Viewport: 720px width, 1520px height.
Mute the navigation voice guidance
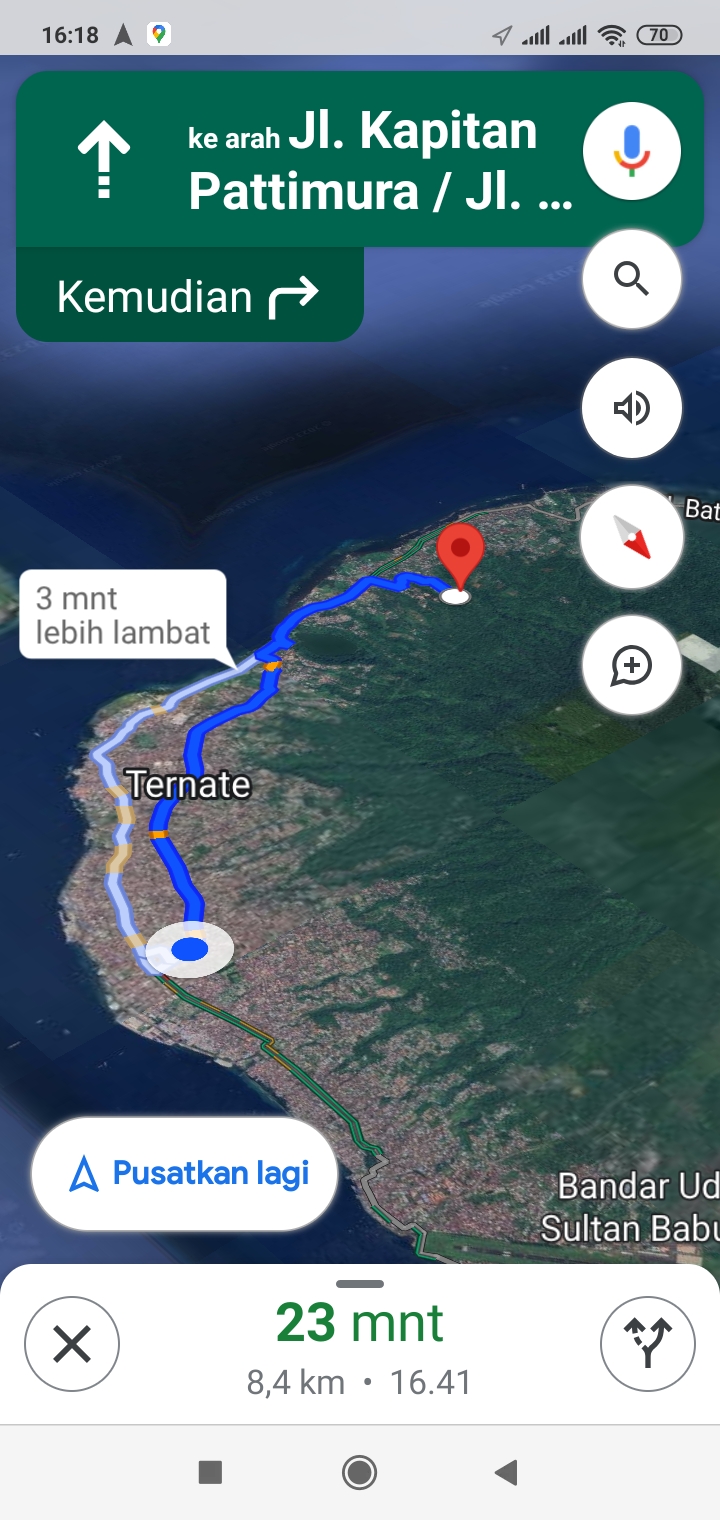[632, 408]
